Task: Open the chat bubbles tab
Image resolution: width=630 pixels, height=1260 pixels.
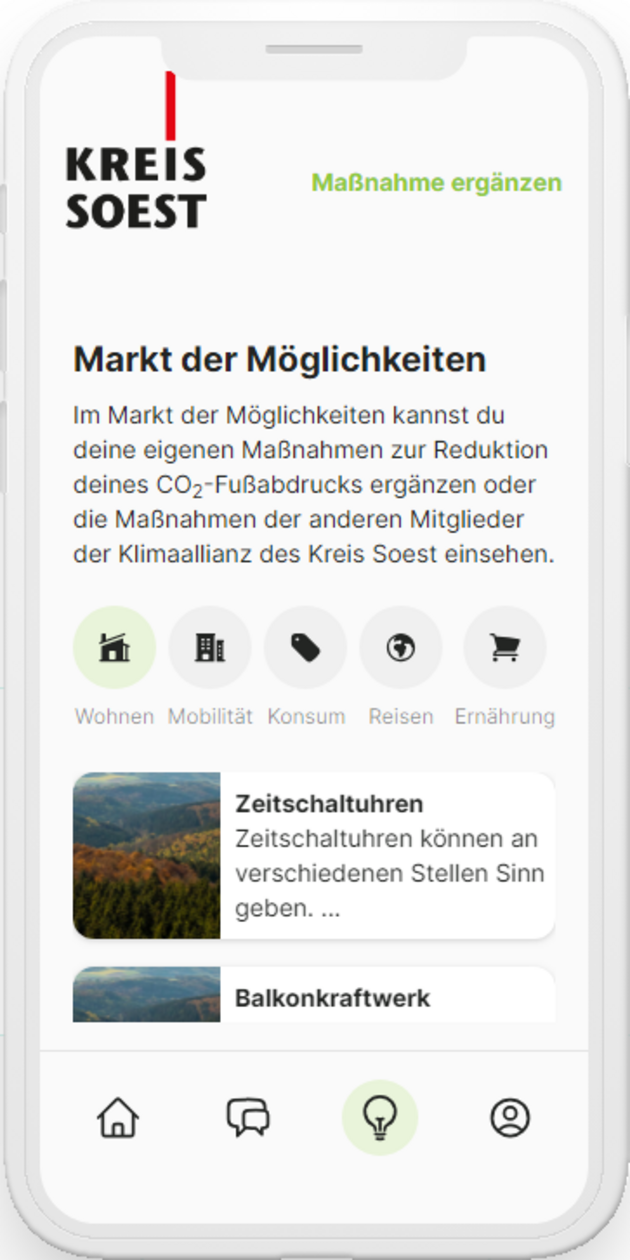Action: click(248, 1117)
